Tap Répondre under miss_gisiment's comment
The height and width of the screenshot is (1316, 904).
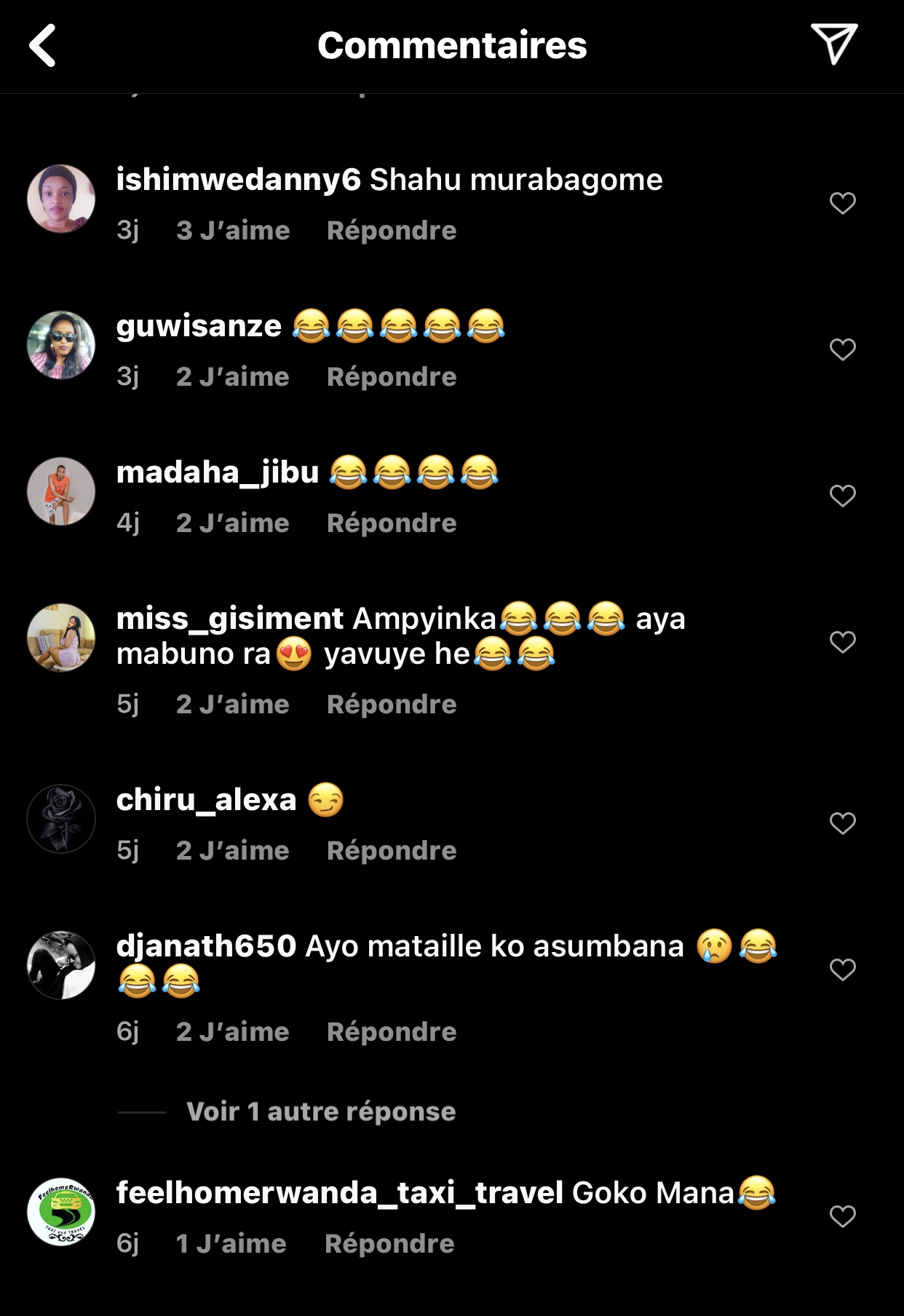tap(392, 705)
